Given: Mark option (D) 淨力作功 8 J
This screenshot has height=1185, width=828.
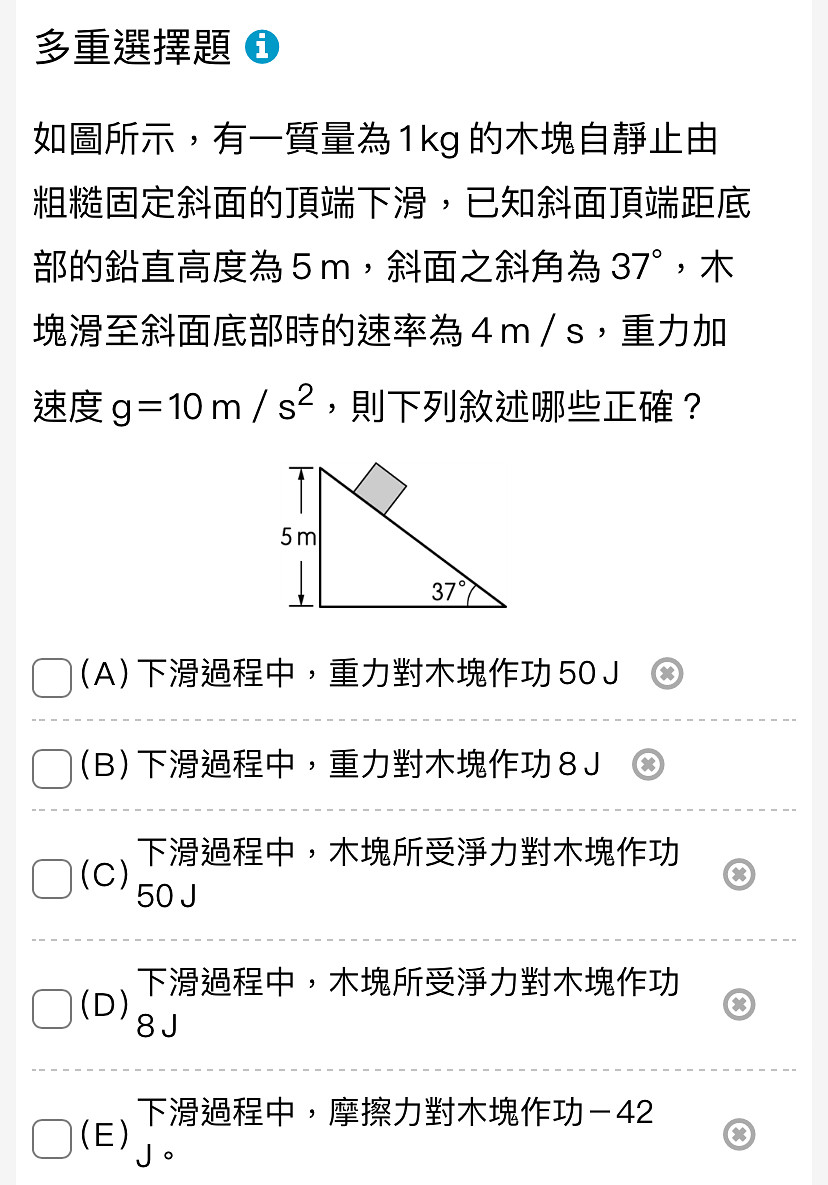Looking at the screenshot, I should point(51,1006).
